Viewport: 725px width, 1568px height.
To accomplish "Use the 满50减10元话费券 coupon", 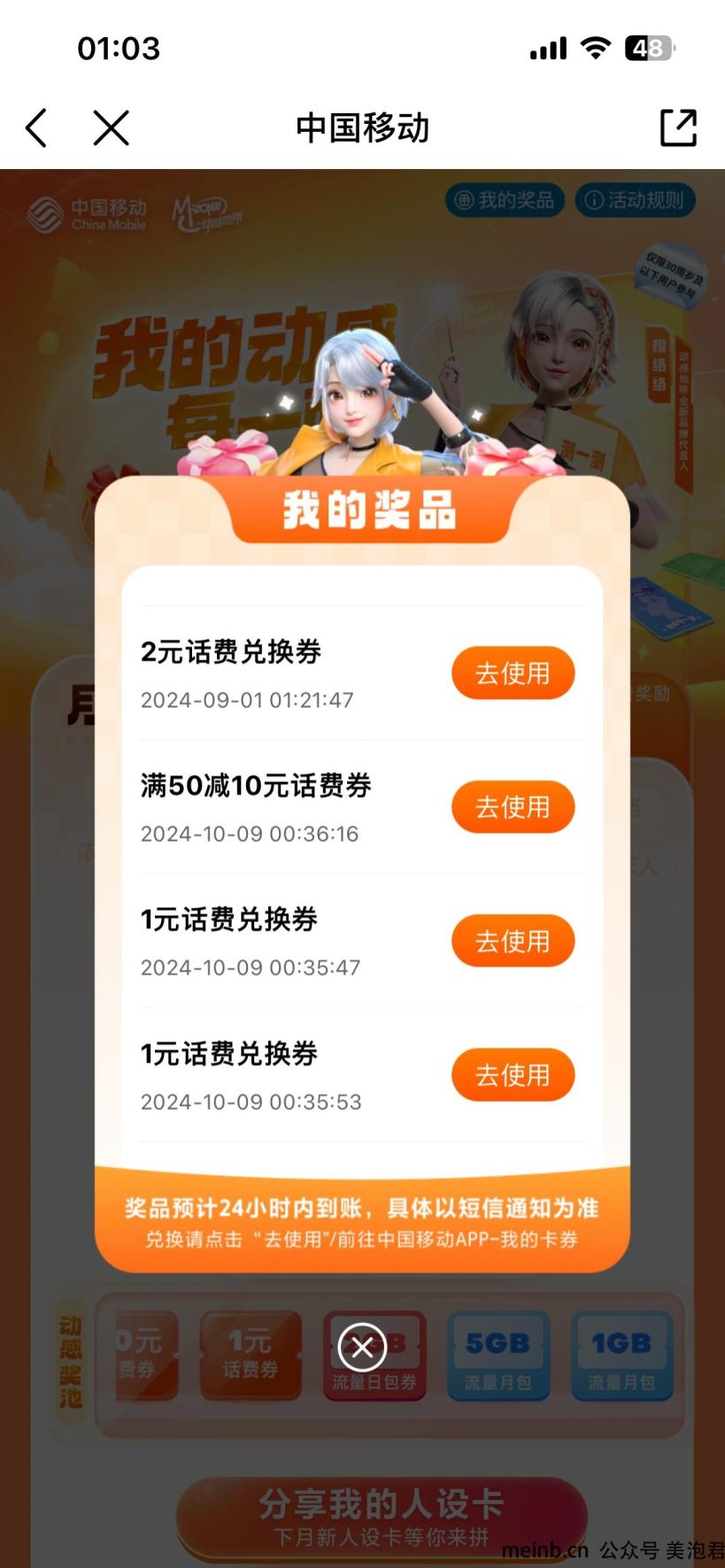I will tap(513, 807).
